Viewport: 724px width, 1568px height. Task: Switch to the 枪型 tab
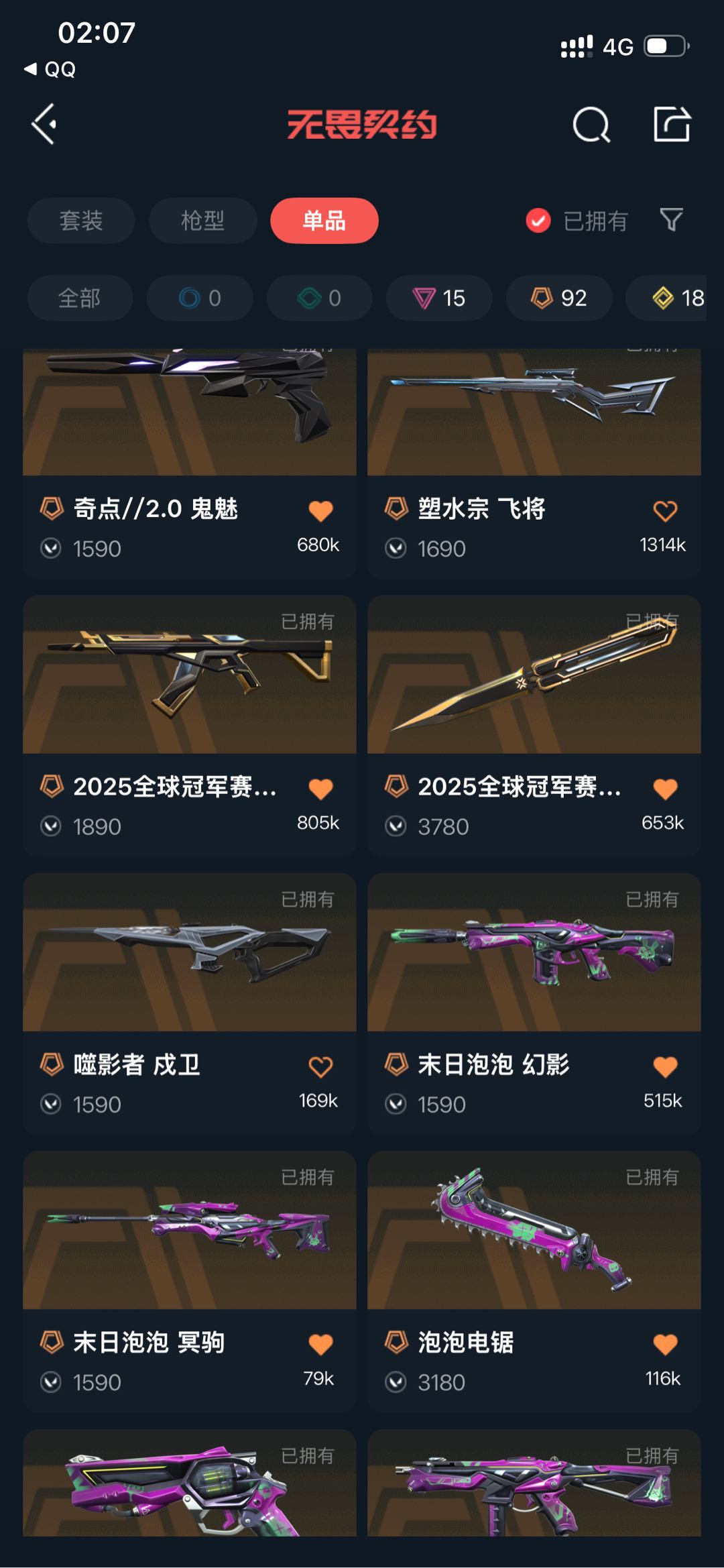click(202, 221)
